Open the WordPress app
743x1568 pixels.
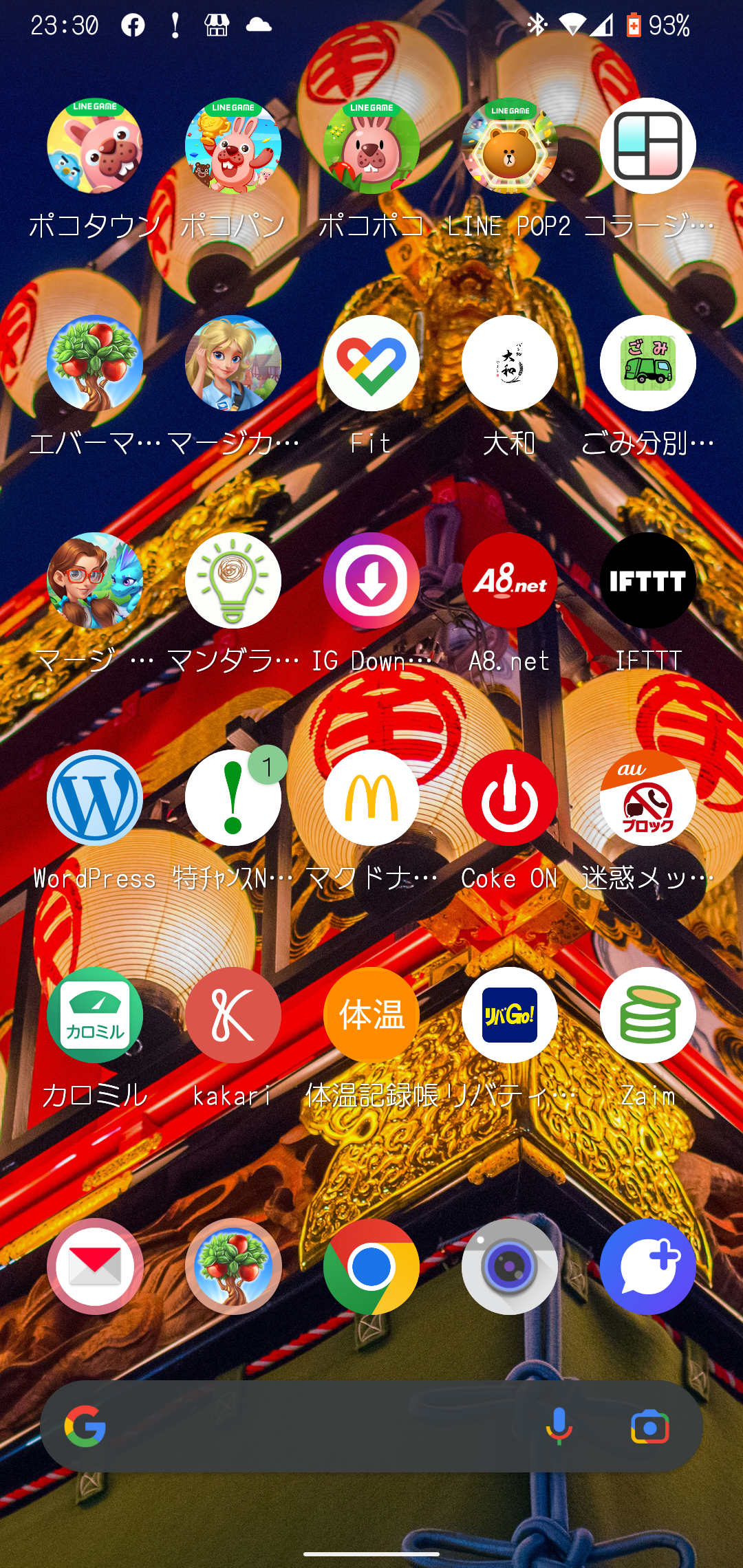(x=95, y=798)
